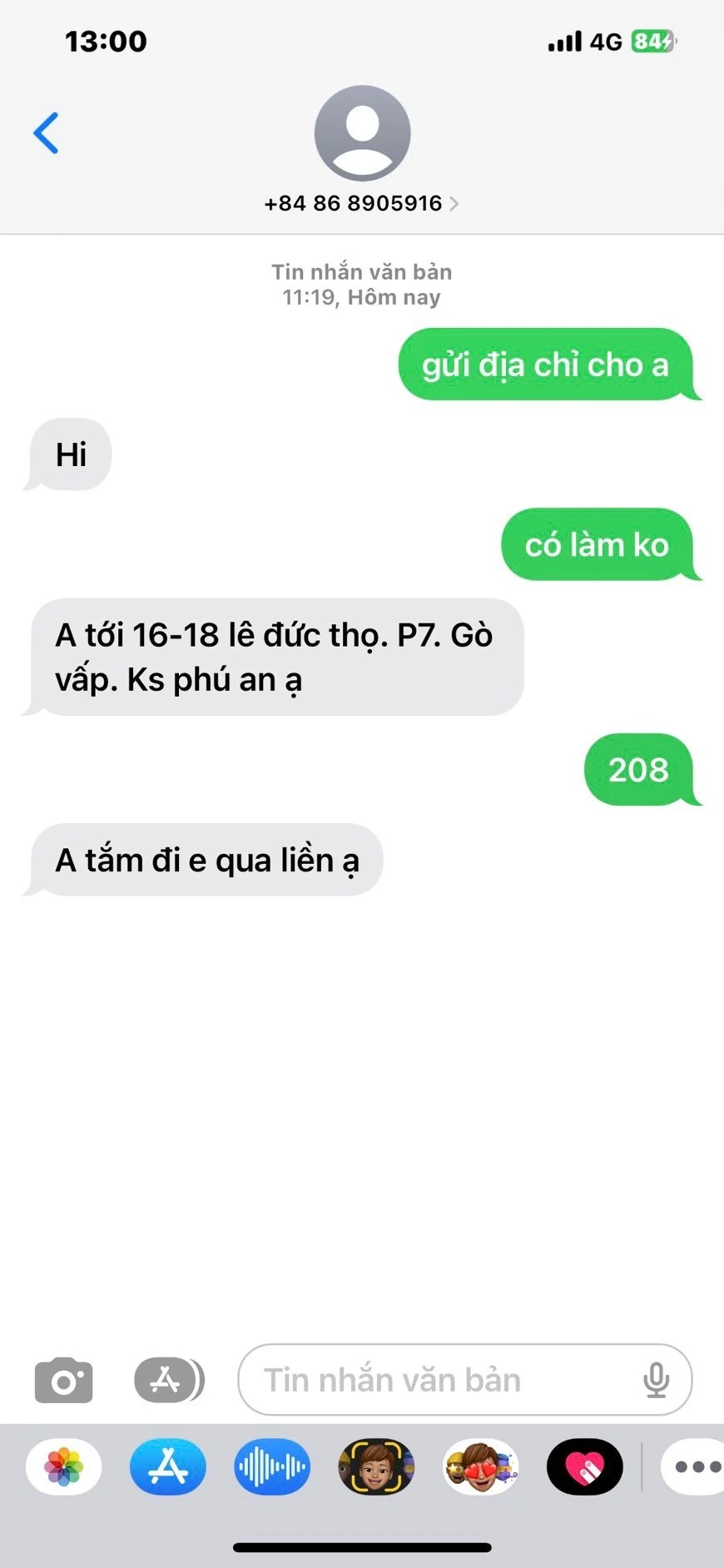The width and height of the screenshot is (724, 1568).
Task: Open Digital Touch heart app
Action: click(x=584, y=1466)
